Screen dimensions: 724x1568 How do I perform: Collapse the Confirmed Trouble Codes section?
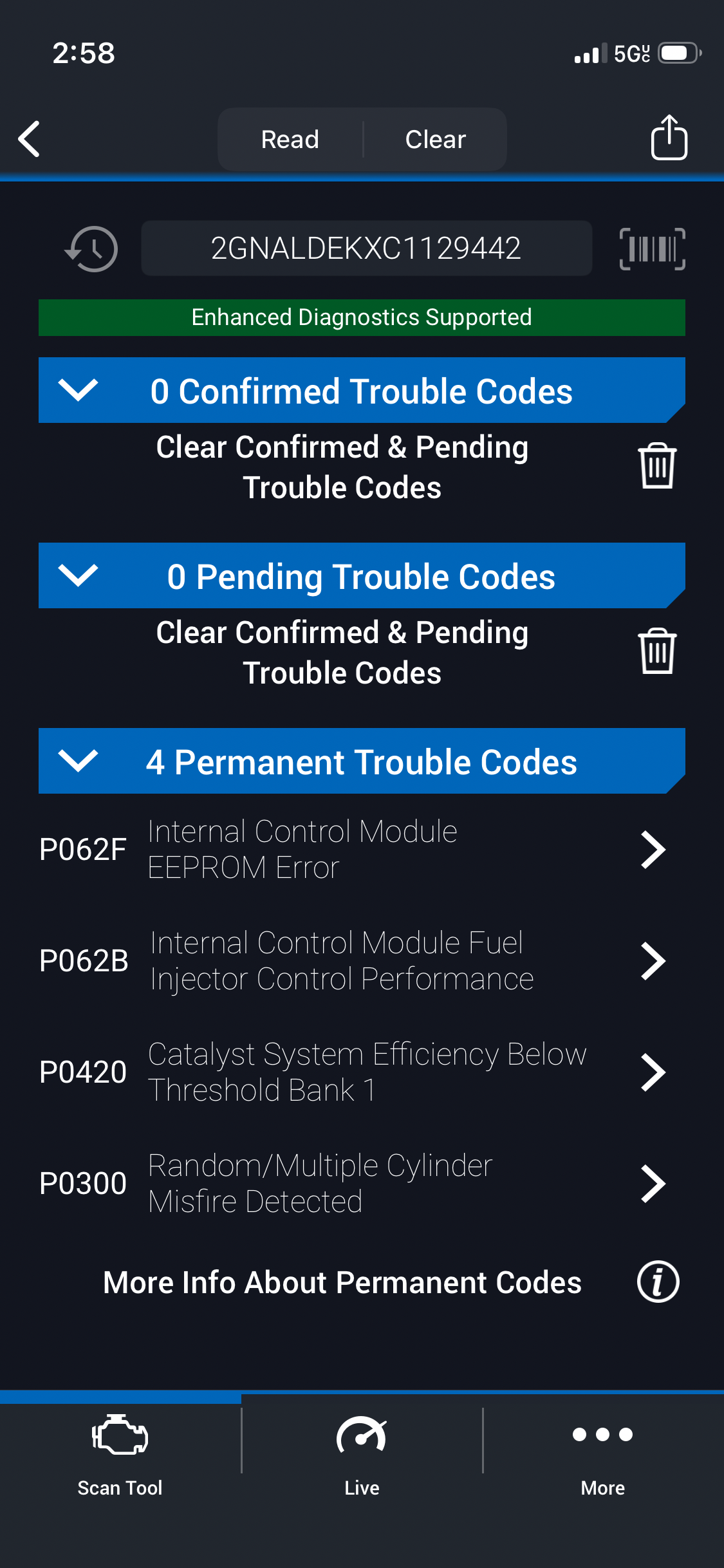pos(78,390)
